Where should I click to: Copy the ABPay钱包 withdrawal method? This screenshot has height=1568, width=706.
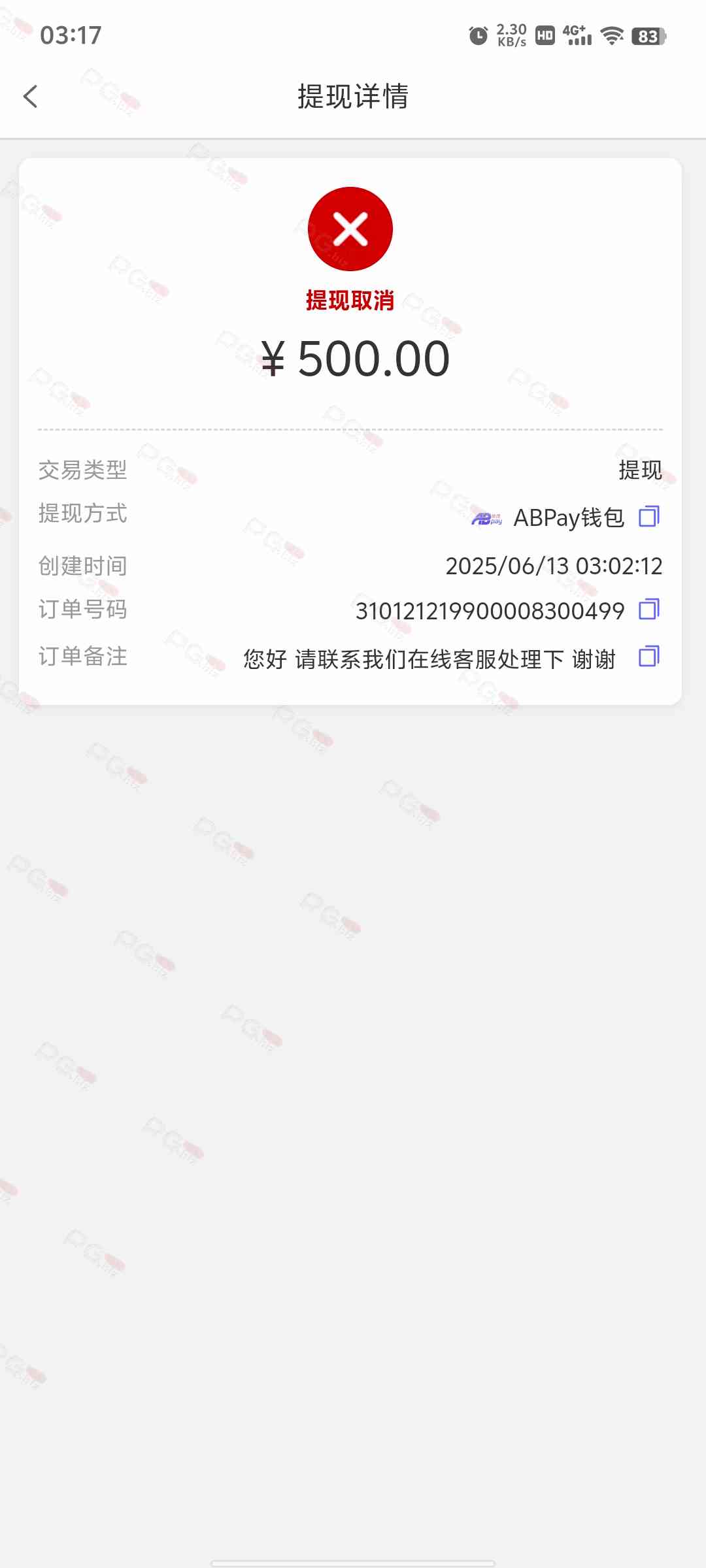(x=649, y=516)
